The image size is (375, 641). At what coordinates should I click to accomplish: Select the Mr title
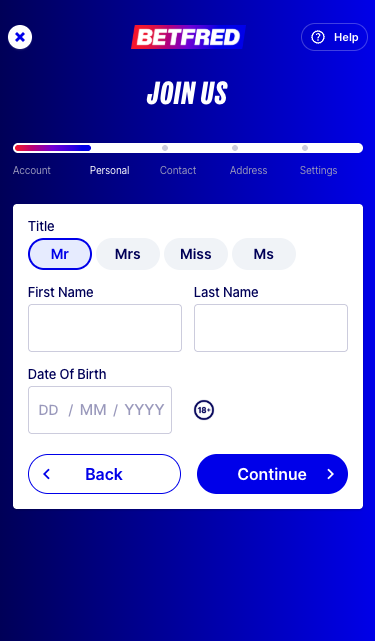pyautogui.click(x=60, y=254)
